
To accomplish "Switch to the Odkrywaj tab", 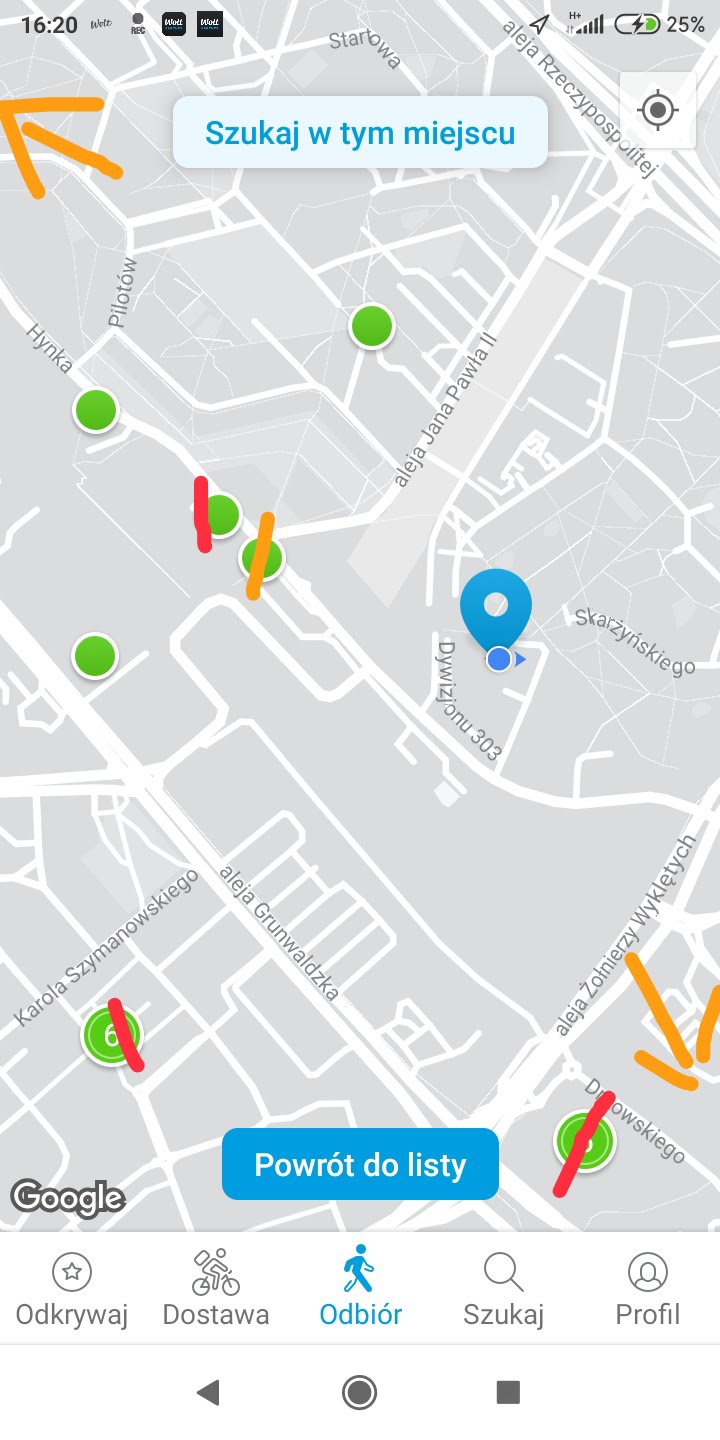I will pyautogui.click(x=72, y=1290).
